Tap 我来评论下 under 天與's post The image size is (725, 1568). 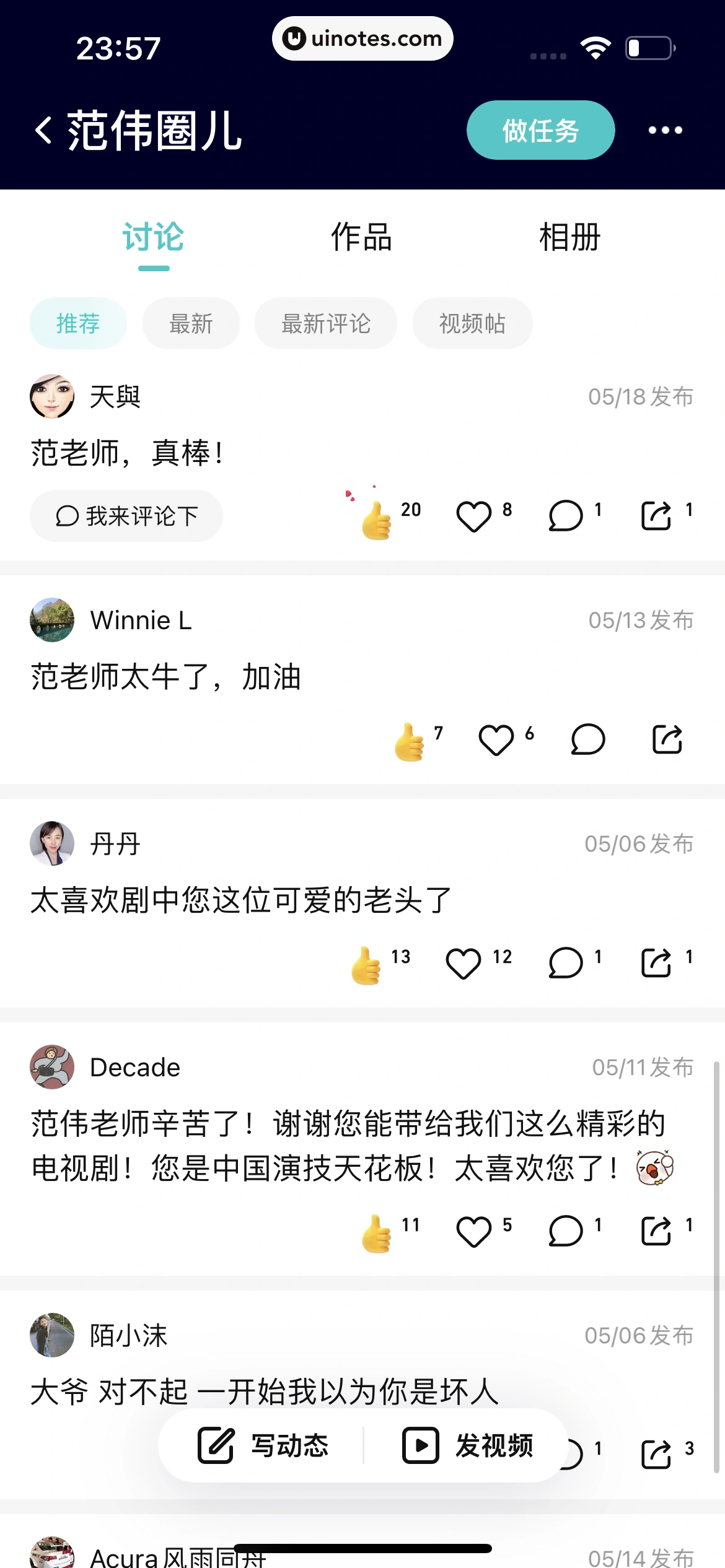coord(126,516)
